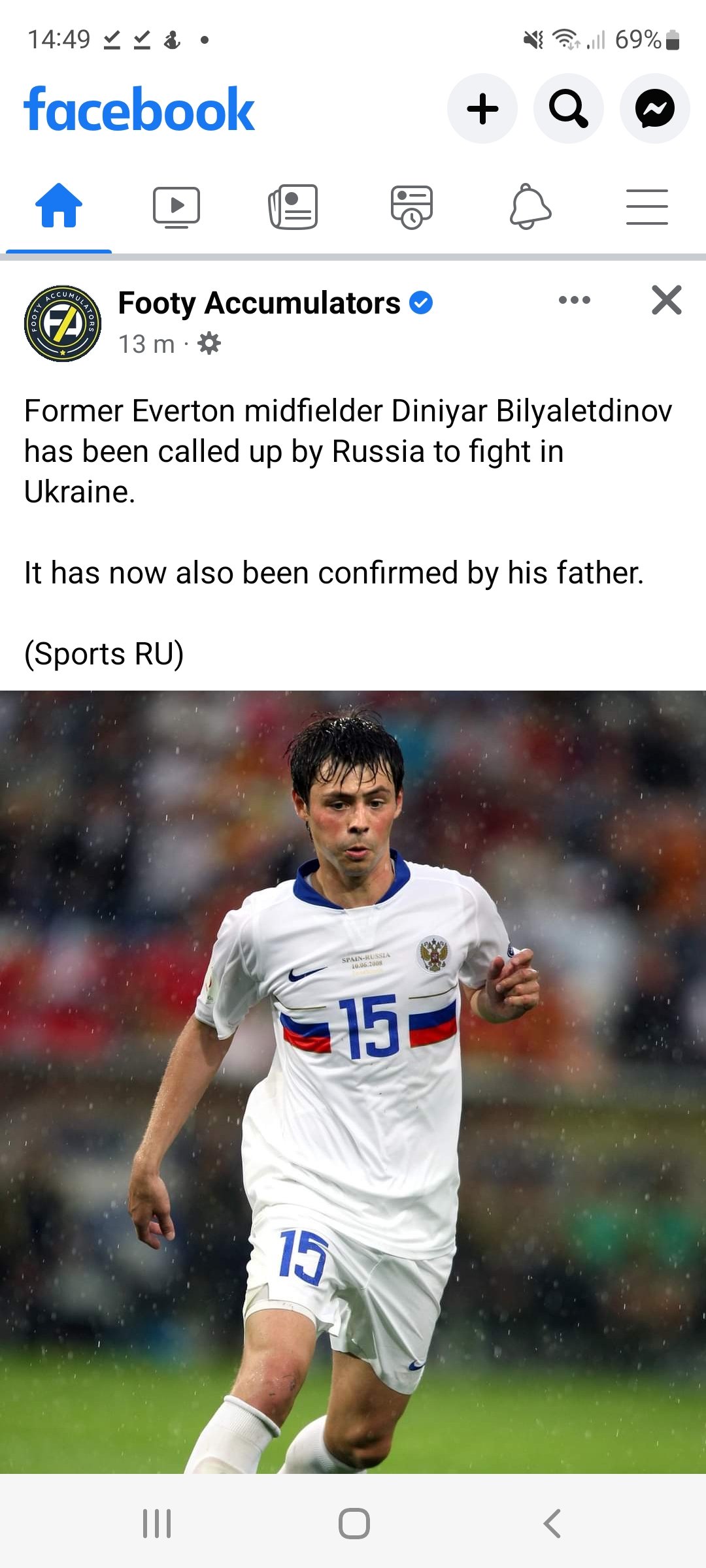Screen dimensions: 706x1568
Task: Go back with the system back button
Action: point(552,1524)
